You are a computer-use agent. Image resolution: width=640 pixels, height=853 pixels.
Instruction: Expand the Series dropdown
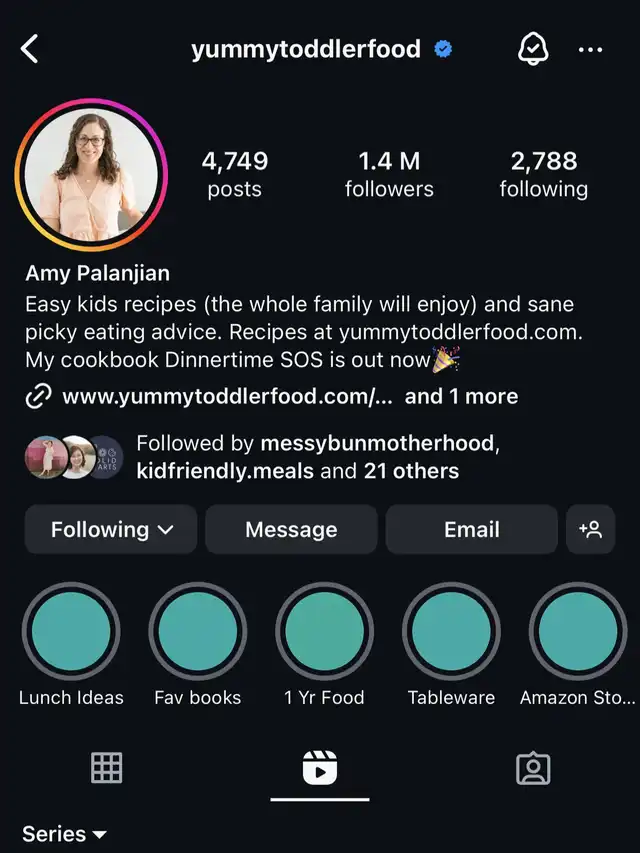tap(65, 833)
